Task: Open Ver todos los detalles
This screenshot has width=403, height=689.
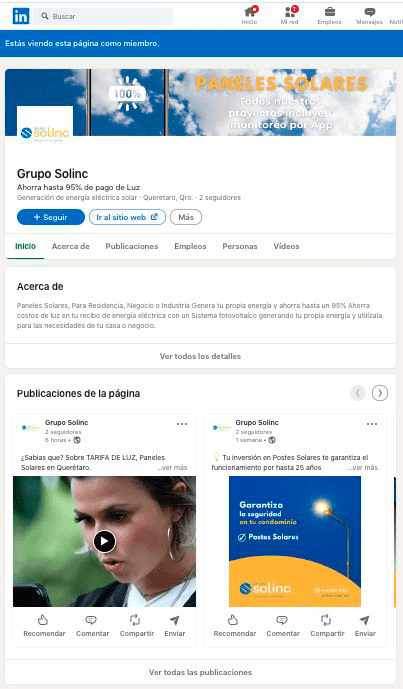Action: point(200,356)
